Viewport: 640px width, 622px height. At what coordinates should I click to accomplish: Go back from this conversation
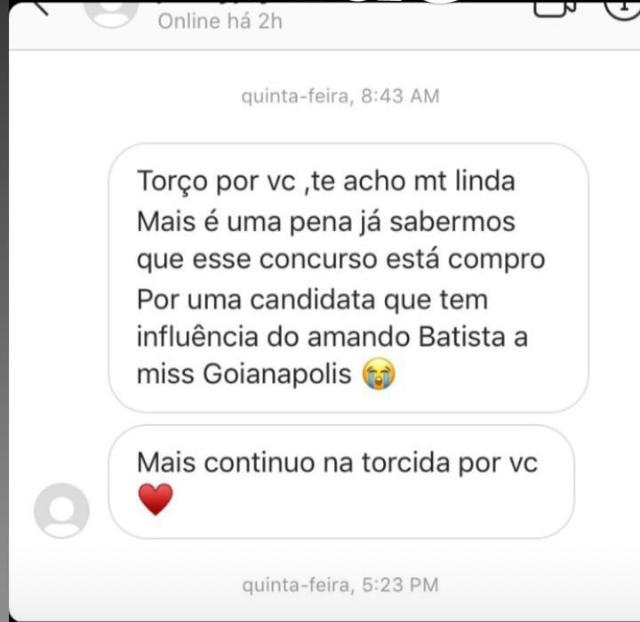pos(38,6)
